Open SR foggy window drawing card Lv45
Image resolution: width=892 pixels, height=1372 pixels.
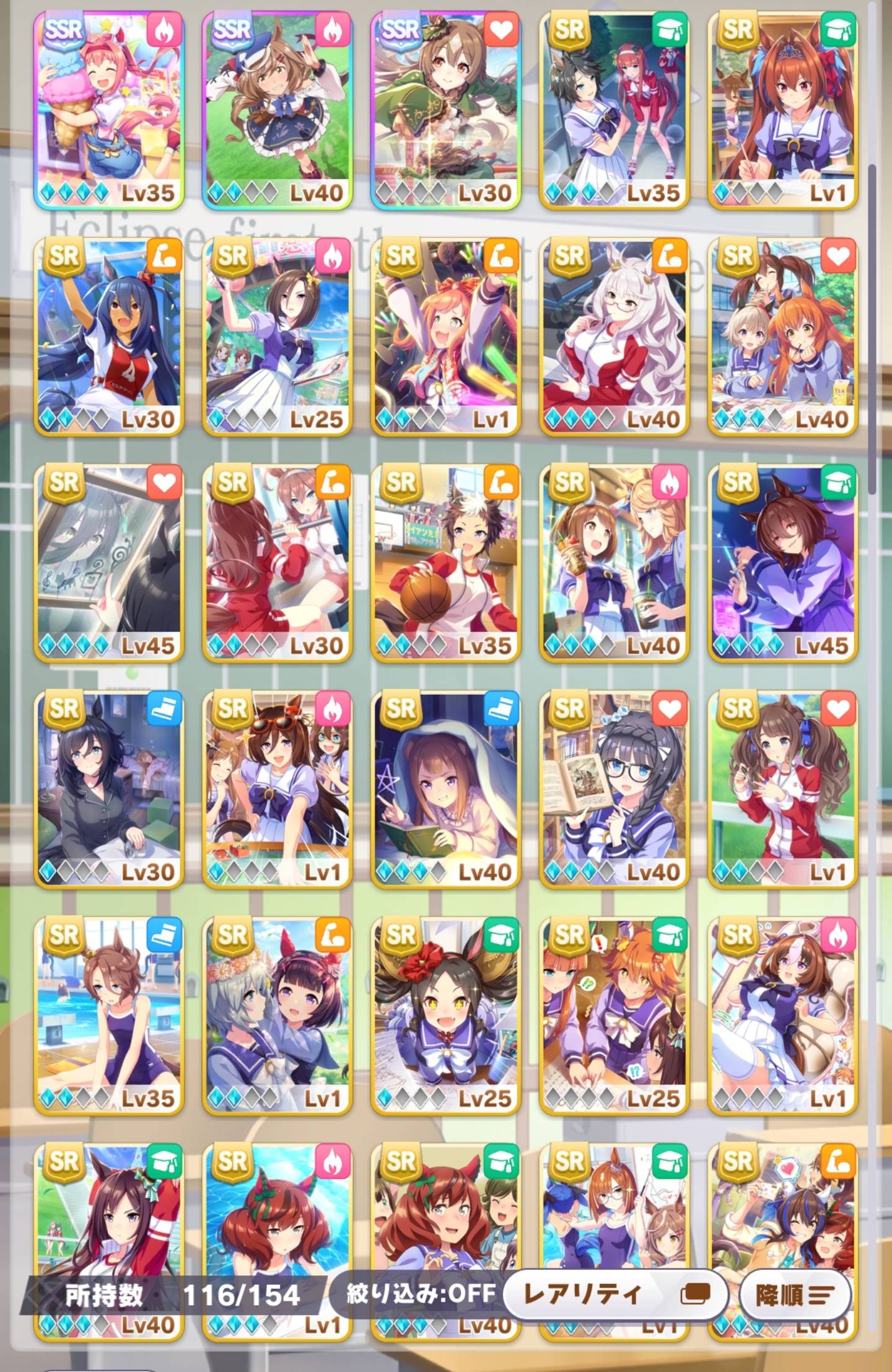[109, 563]
